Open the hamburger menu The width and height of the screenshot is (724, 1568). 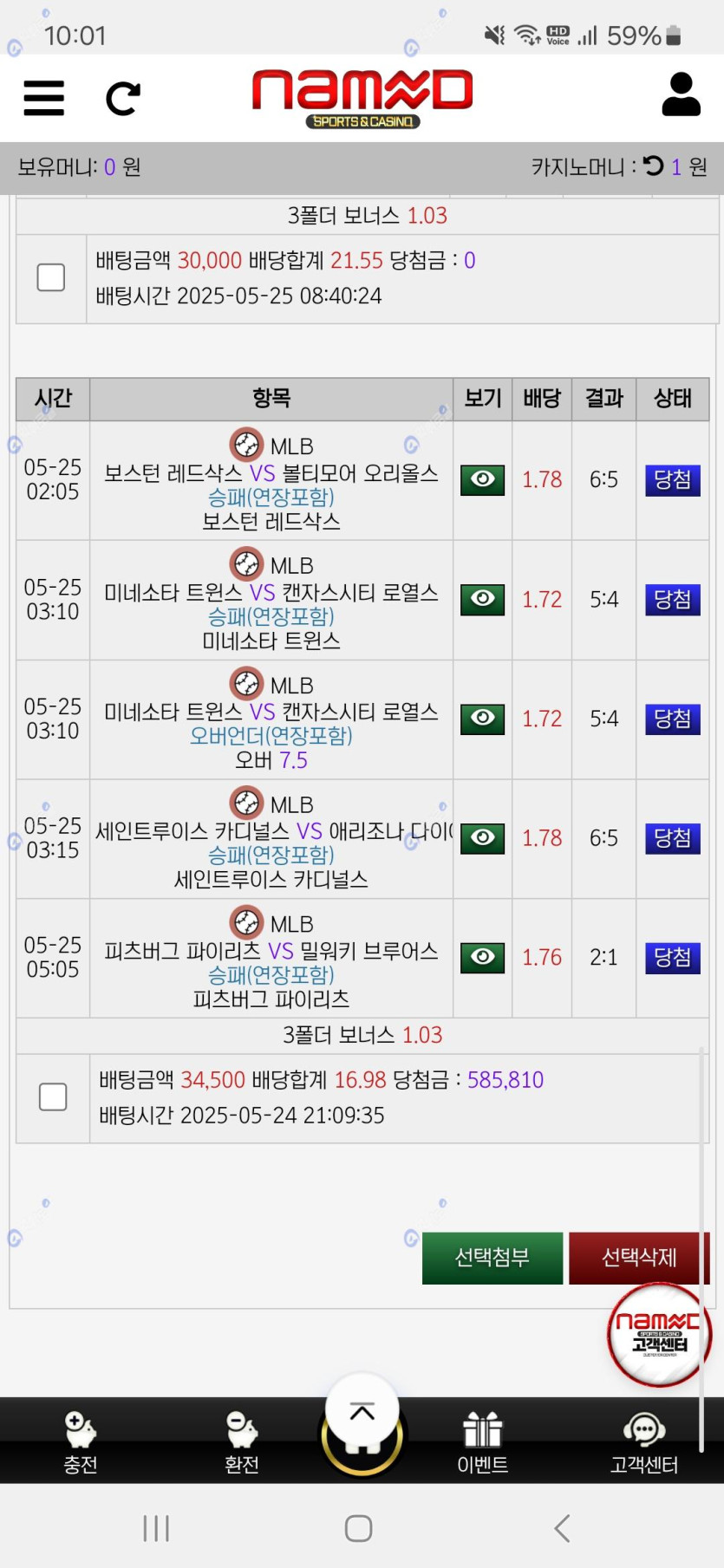[43, 98]
